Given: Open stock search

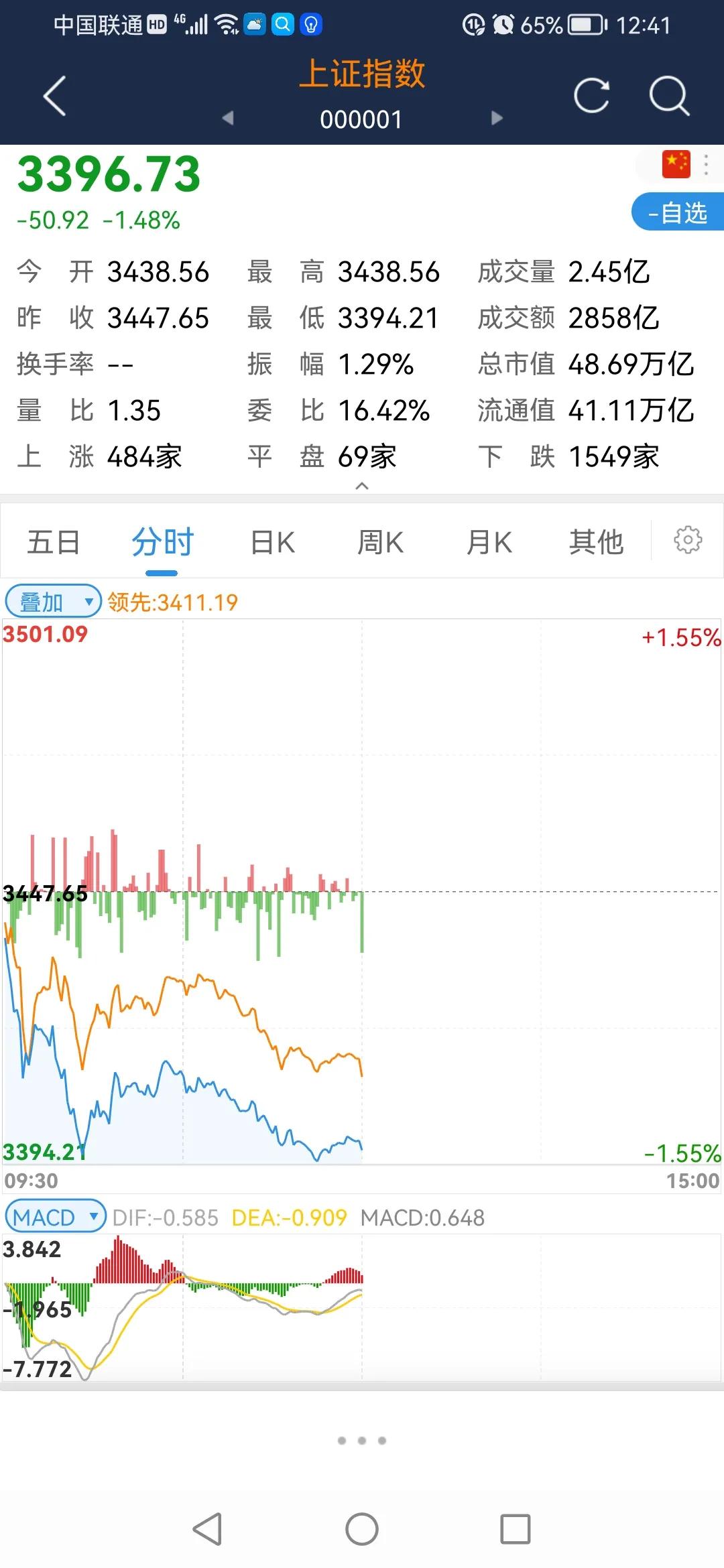Looking at the screenshot, I should tap(668, 96).
